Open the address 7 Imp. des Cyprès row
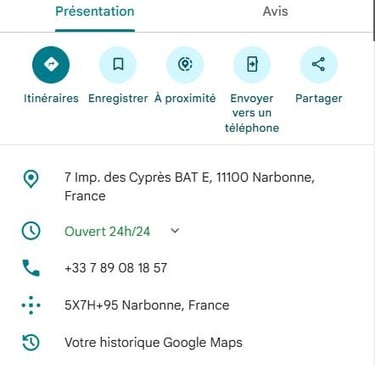The width and height of the screenshot is (375, 366). pyautogui.click(x=187, y=186)
